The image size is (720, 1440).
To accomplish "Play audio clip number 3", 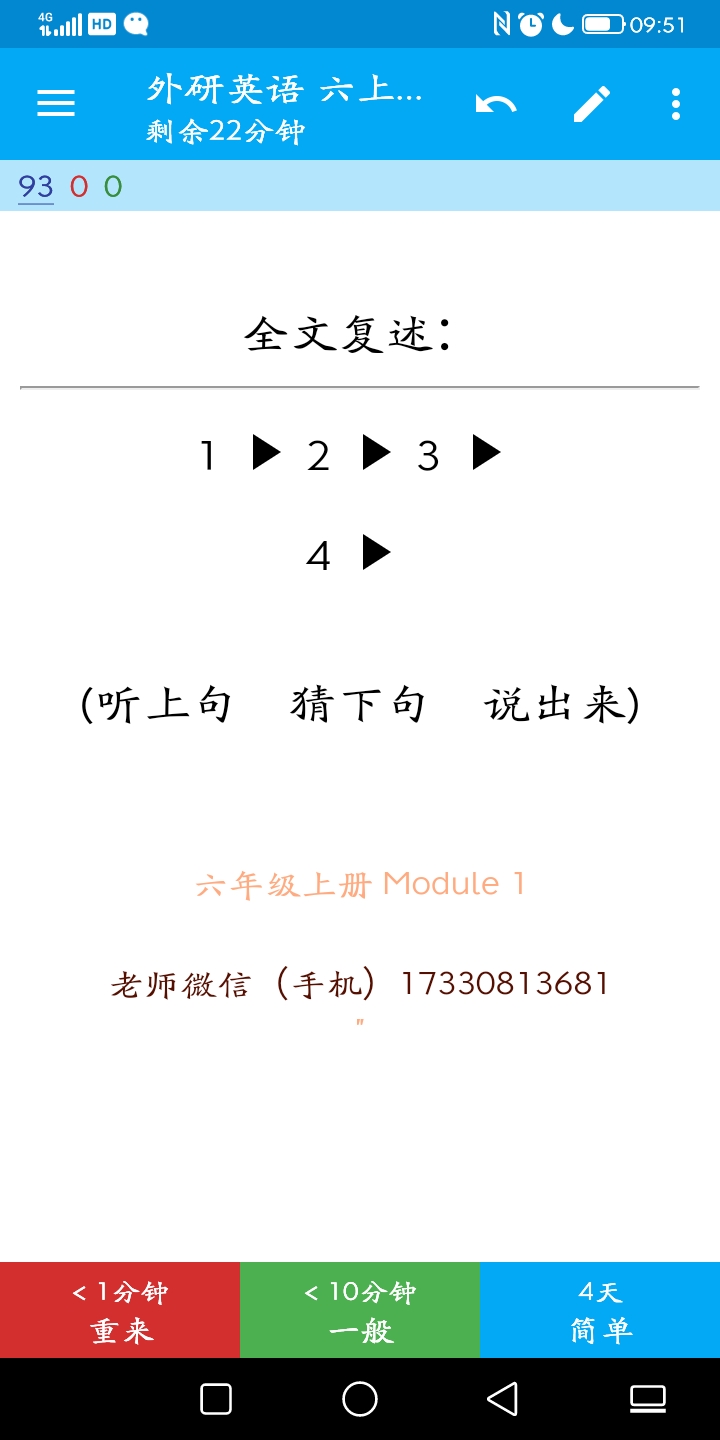I will click(486, 453).
